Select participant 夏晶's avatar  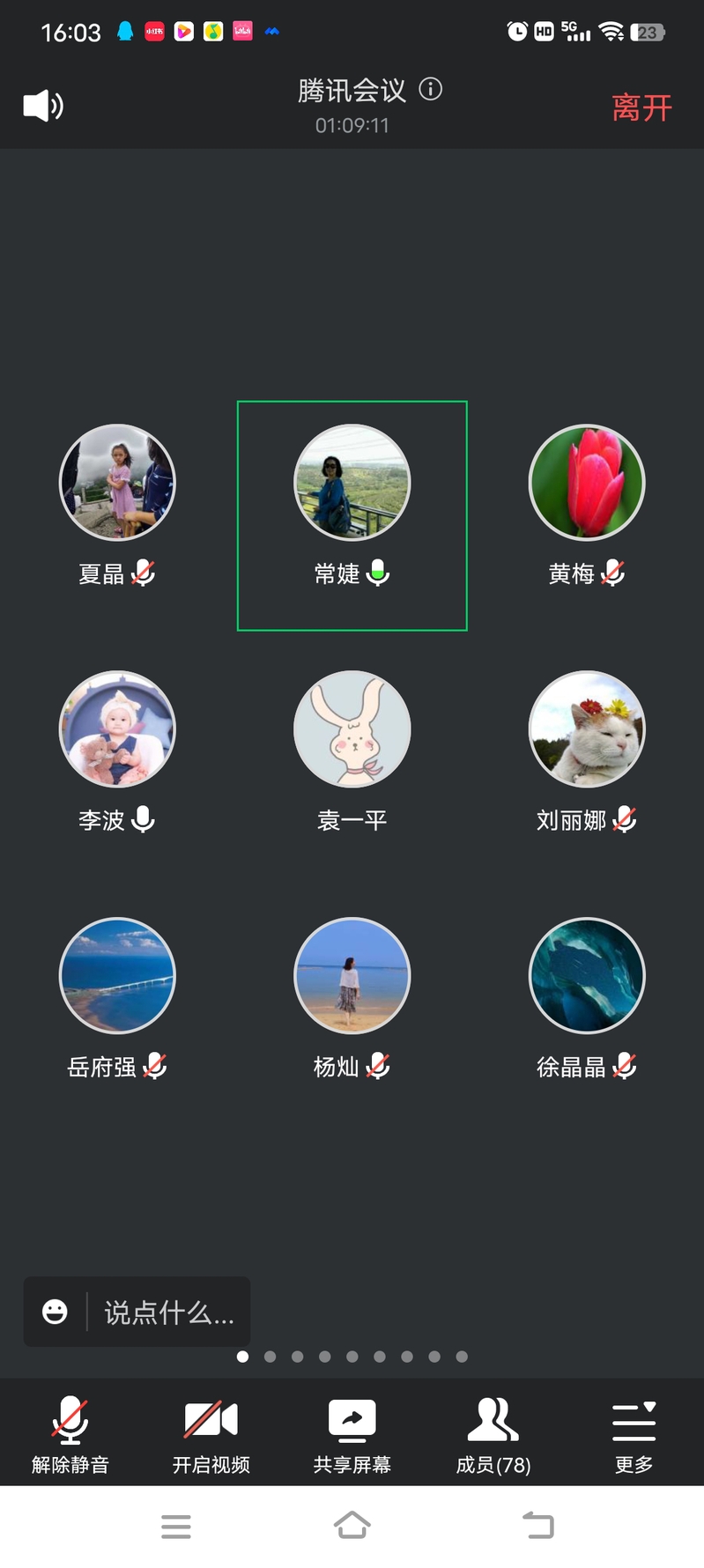pos(117,483)
